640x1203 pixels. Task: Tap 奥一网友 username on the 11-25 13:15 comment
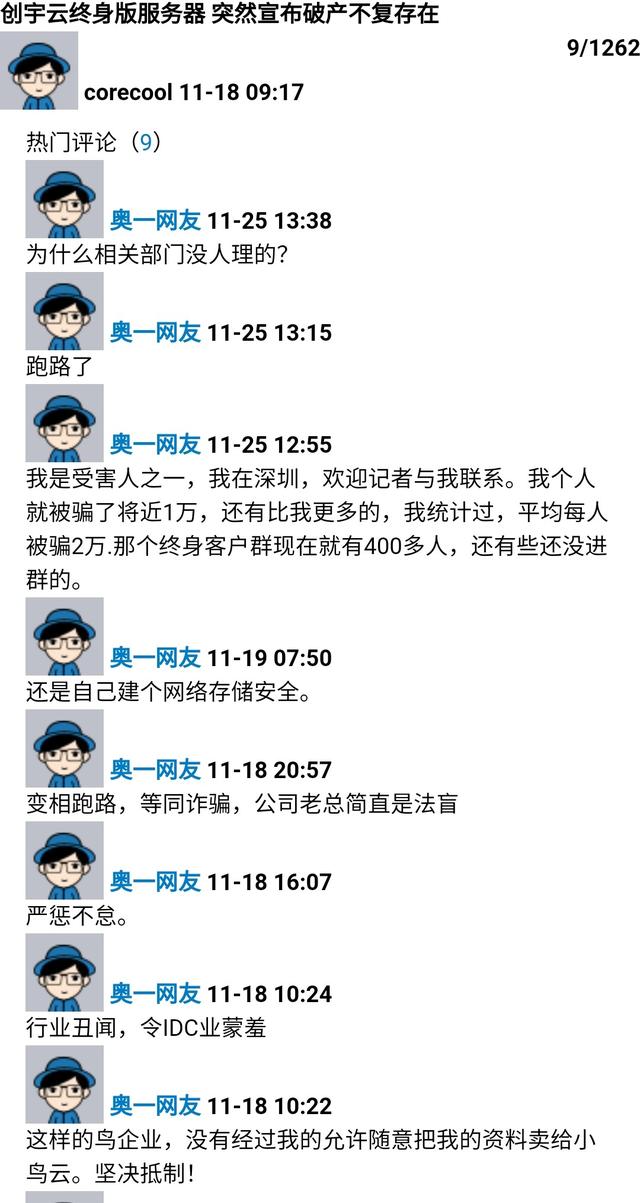point(155,332)
